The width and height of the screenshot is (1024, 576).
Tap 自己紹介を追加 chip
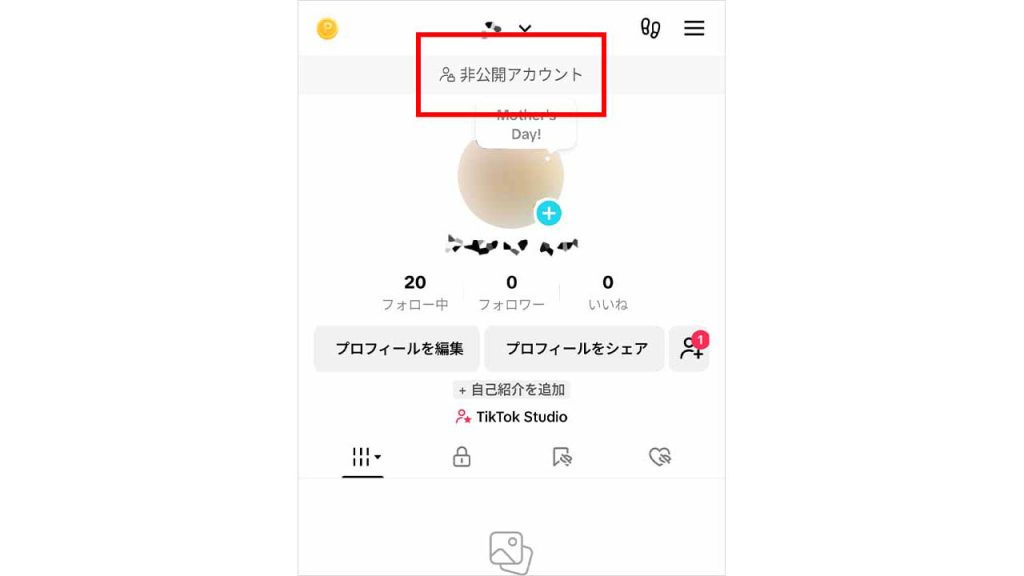(x=511, y=390)
